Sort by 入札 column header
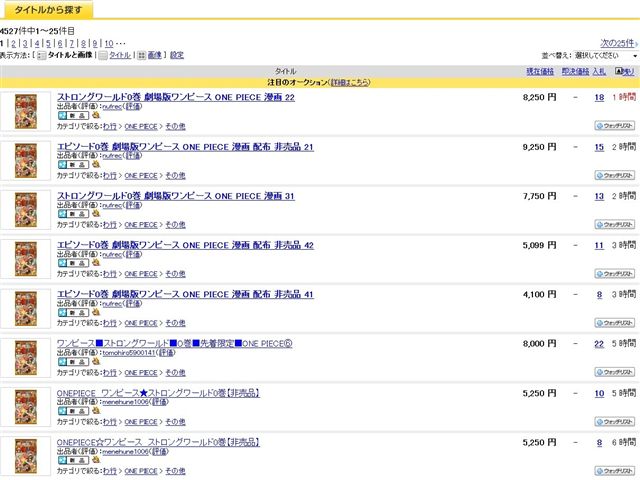 click(x=599, y=71)
